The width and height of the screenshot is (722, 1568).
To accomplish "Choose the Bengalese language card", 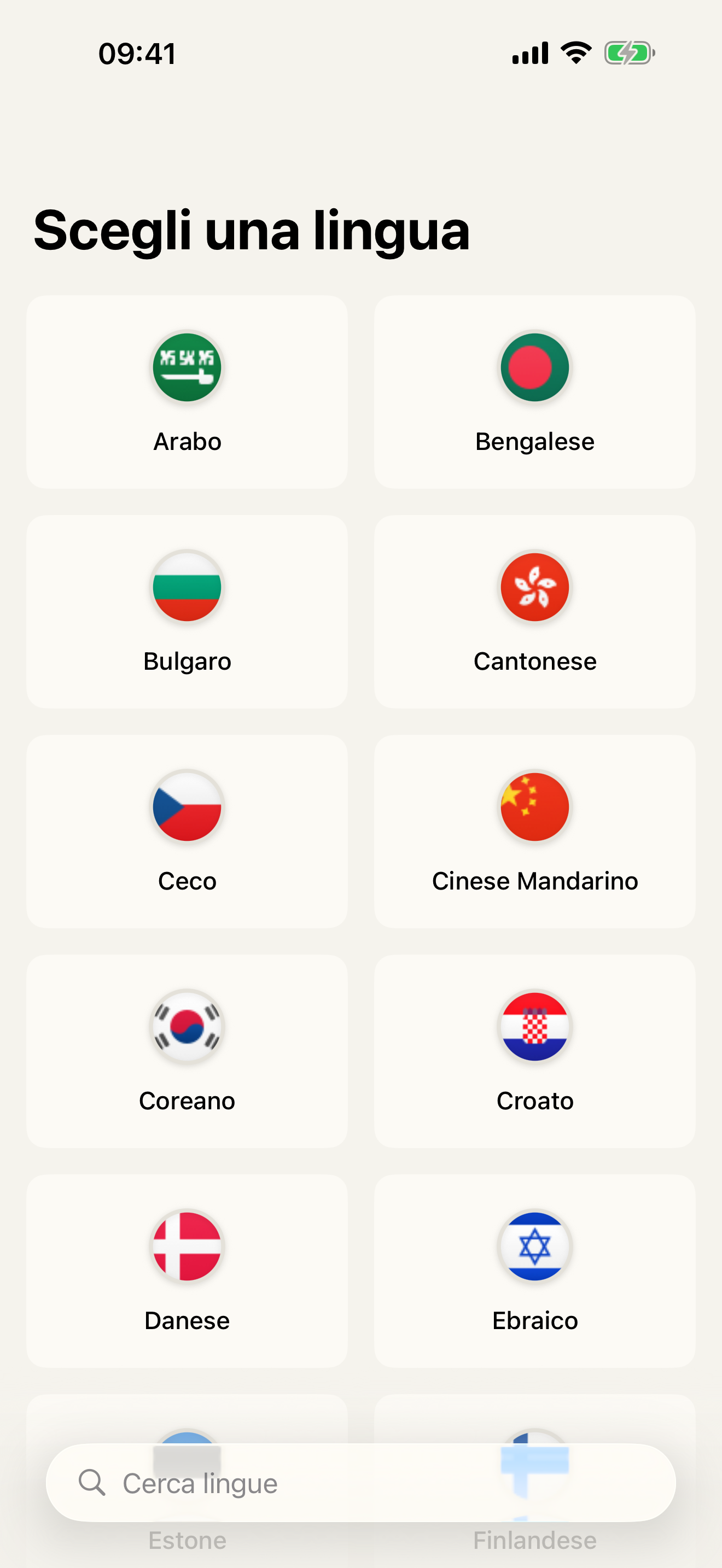I will tap(534, 391).
